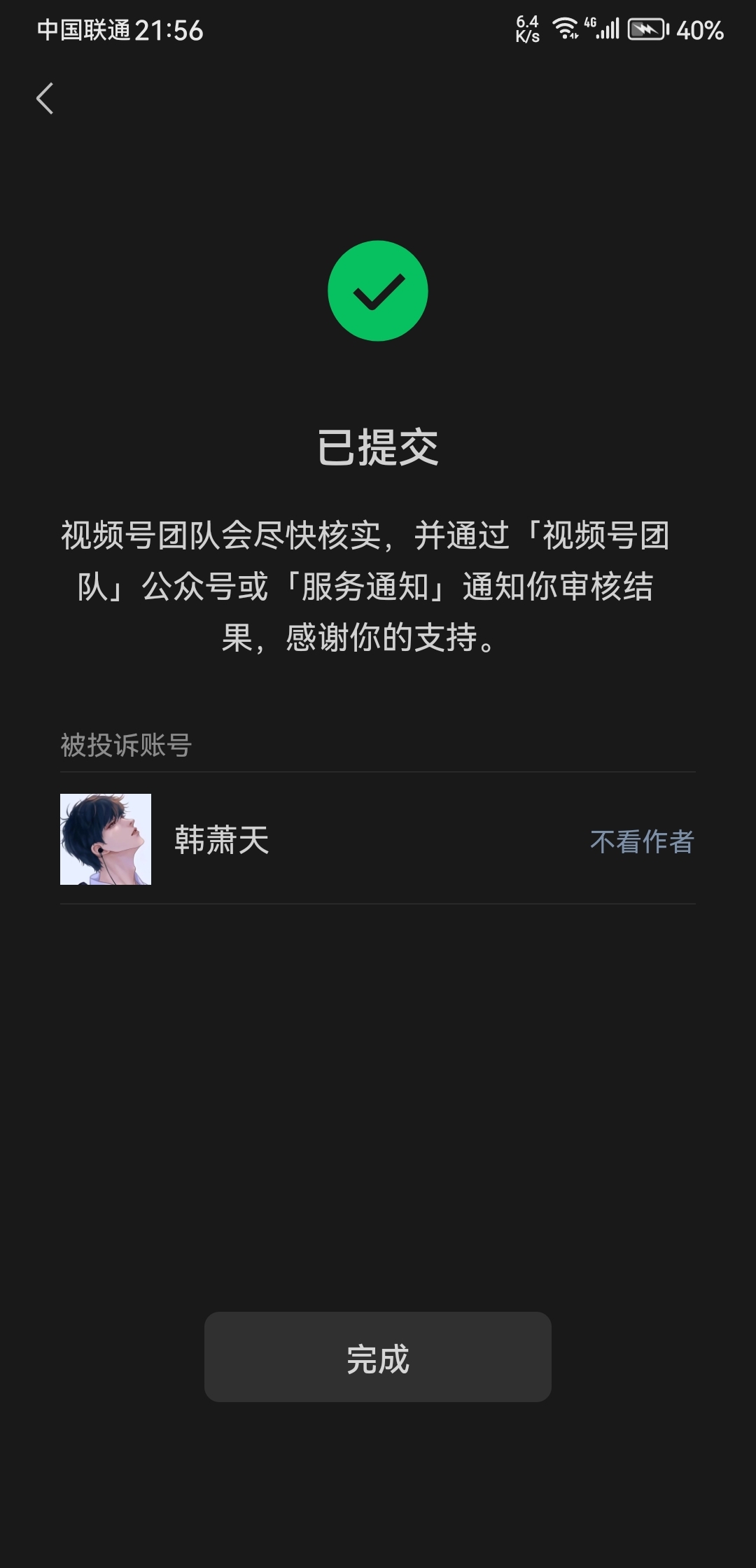Tap the 完成 button to finish

(377, 1357)
